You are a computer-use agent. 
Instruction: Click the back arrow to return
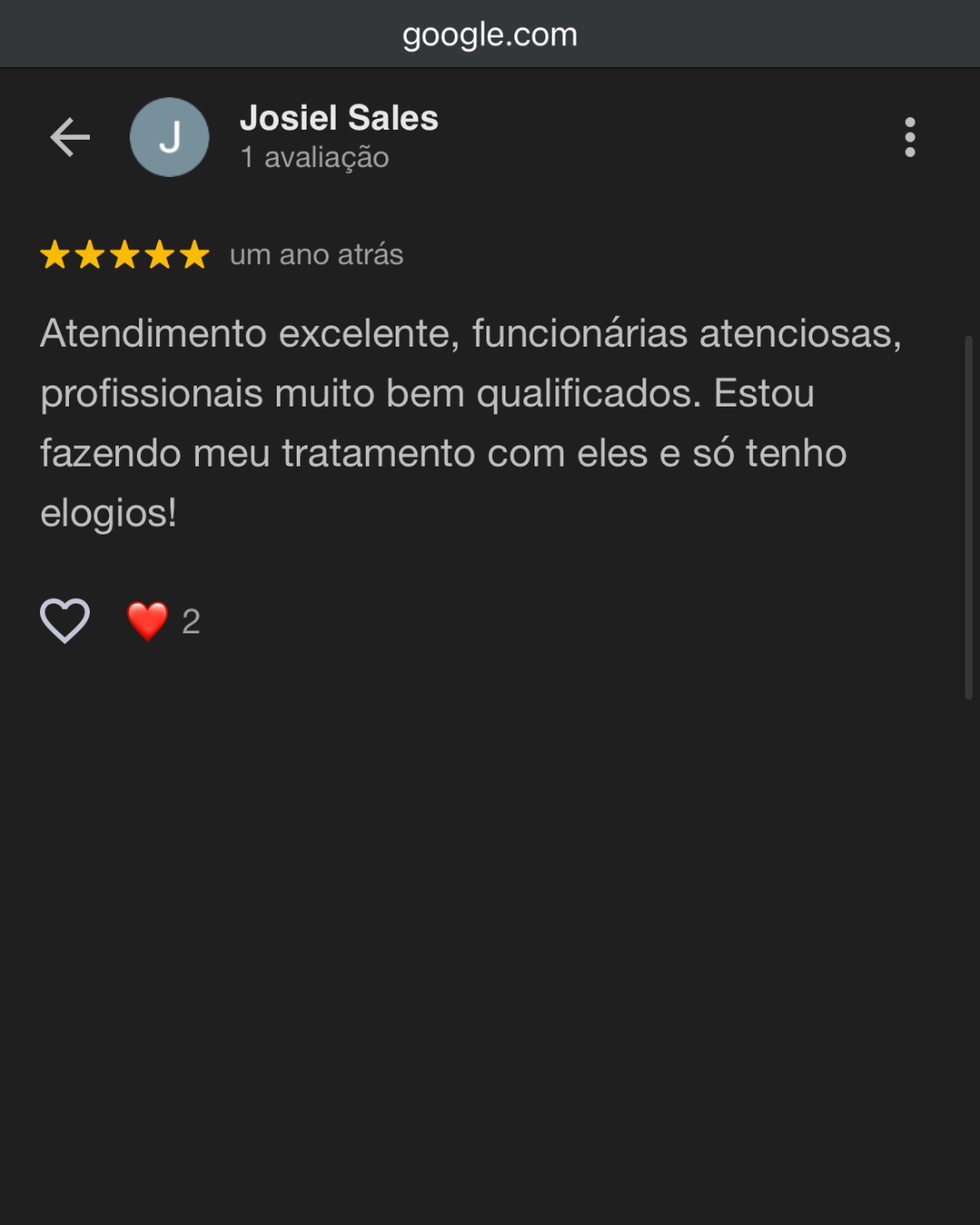pyautogui.click(x=70, y=136)
